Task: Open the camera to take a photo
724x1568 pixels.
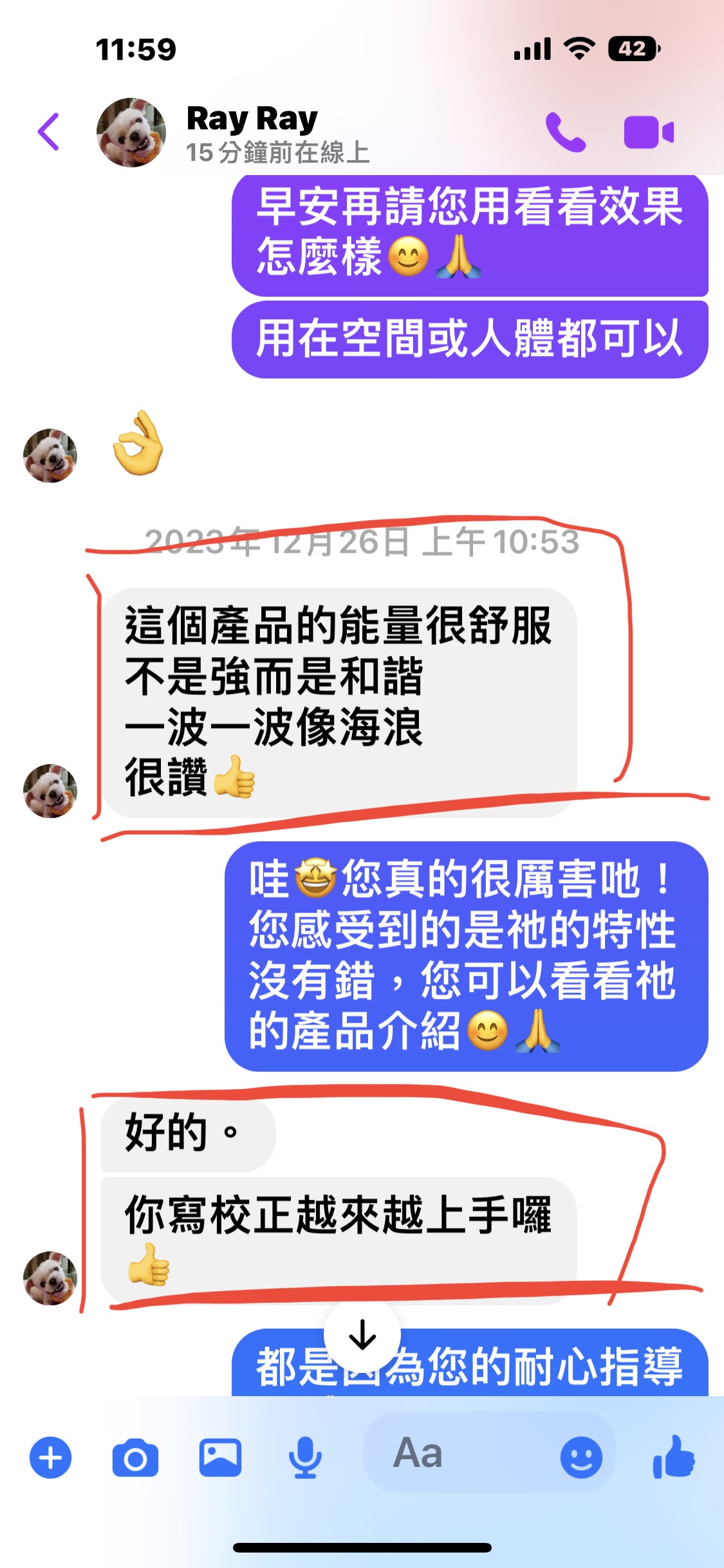Action: pyautogui.click(x=135, y=1457)
